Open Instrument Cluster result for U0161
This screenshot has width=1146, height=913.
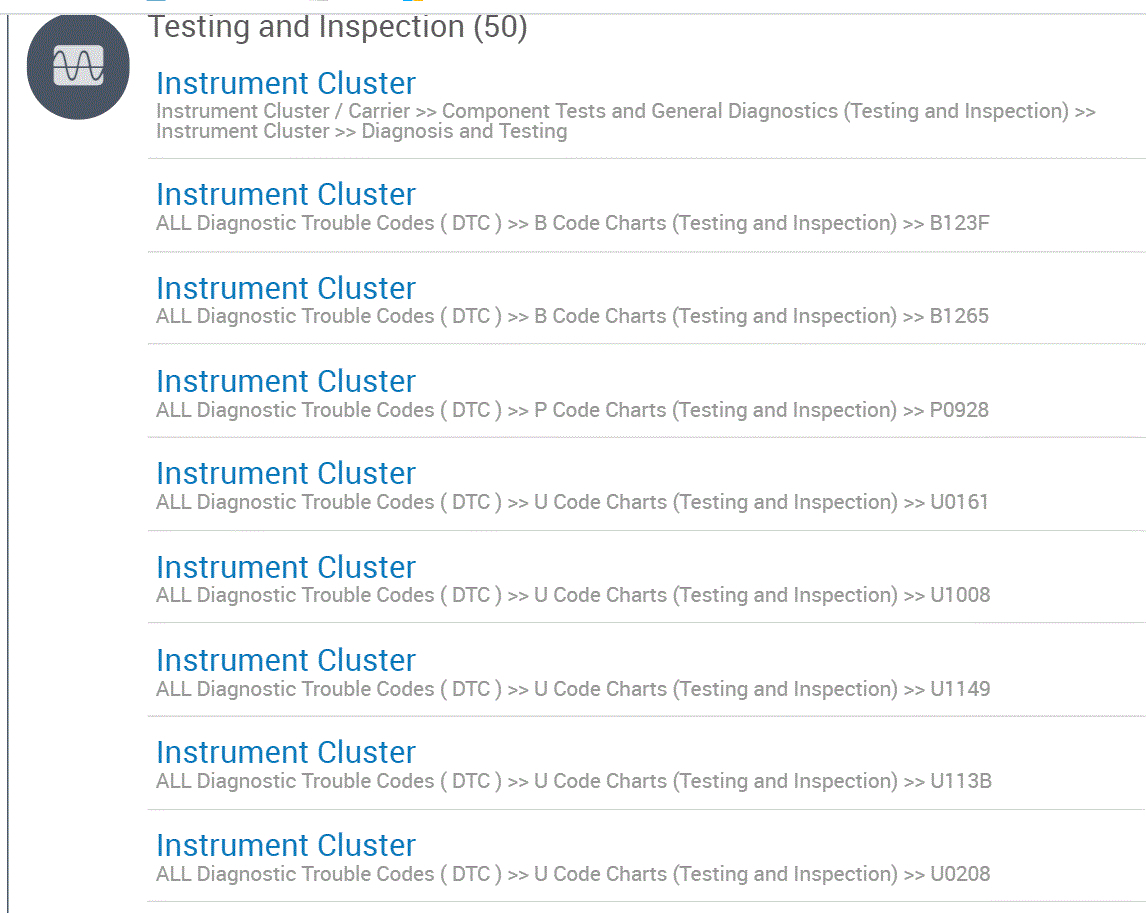(x=286, y=474)
